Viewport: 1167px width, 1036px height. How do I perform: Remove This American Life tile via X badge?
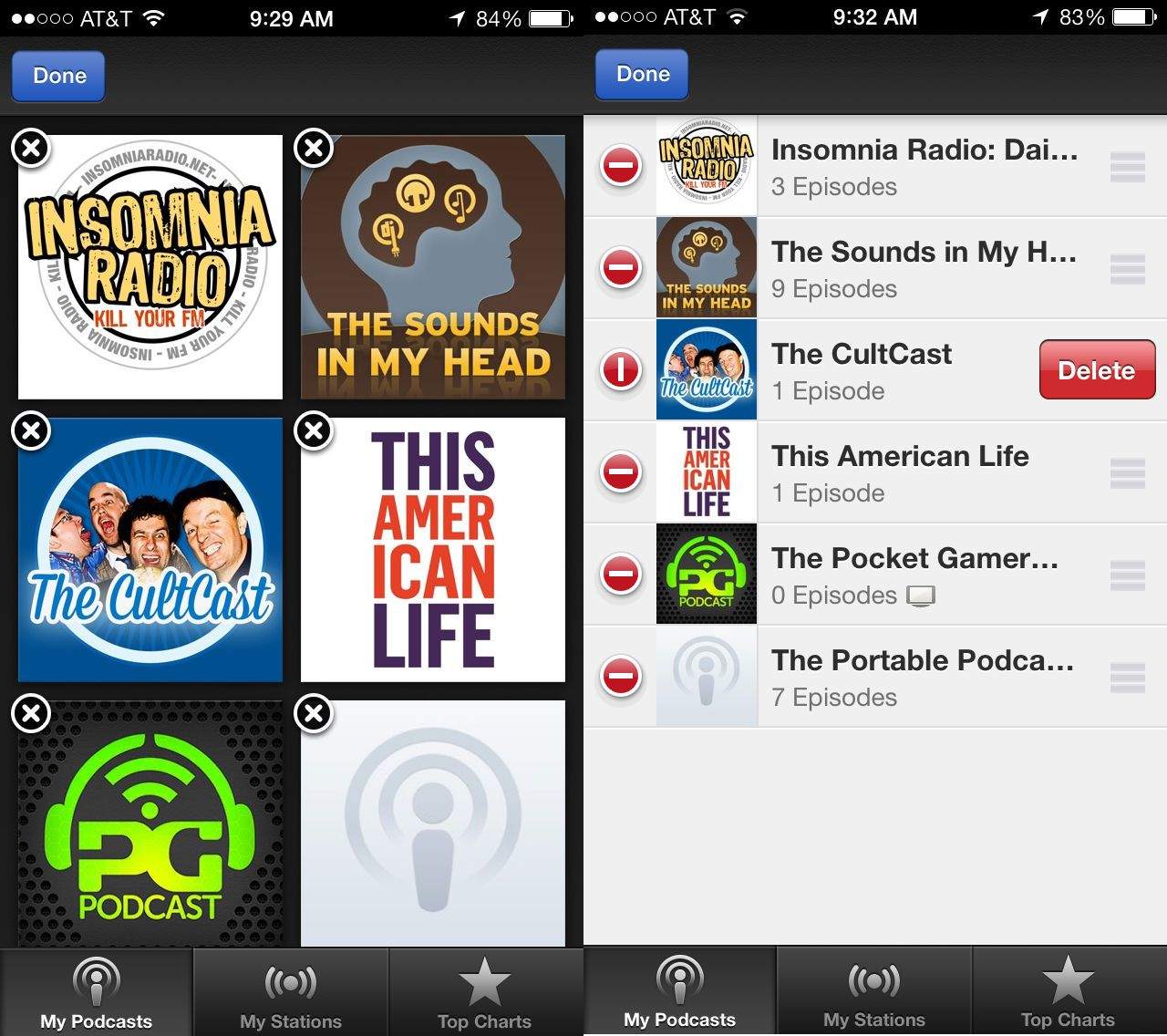[x=314, y=430]
